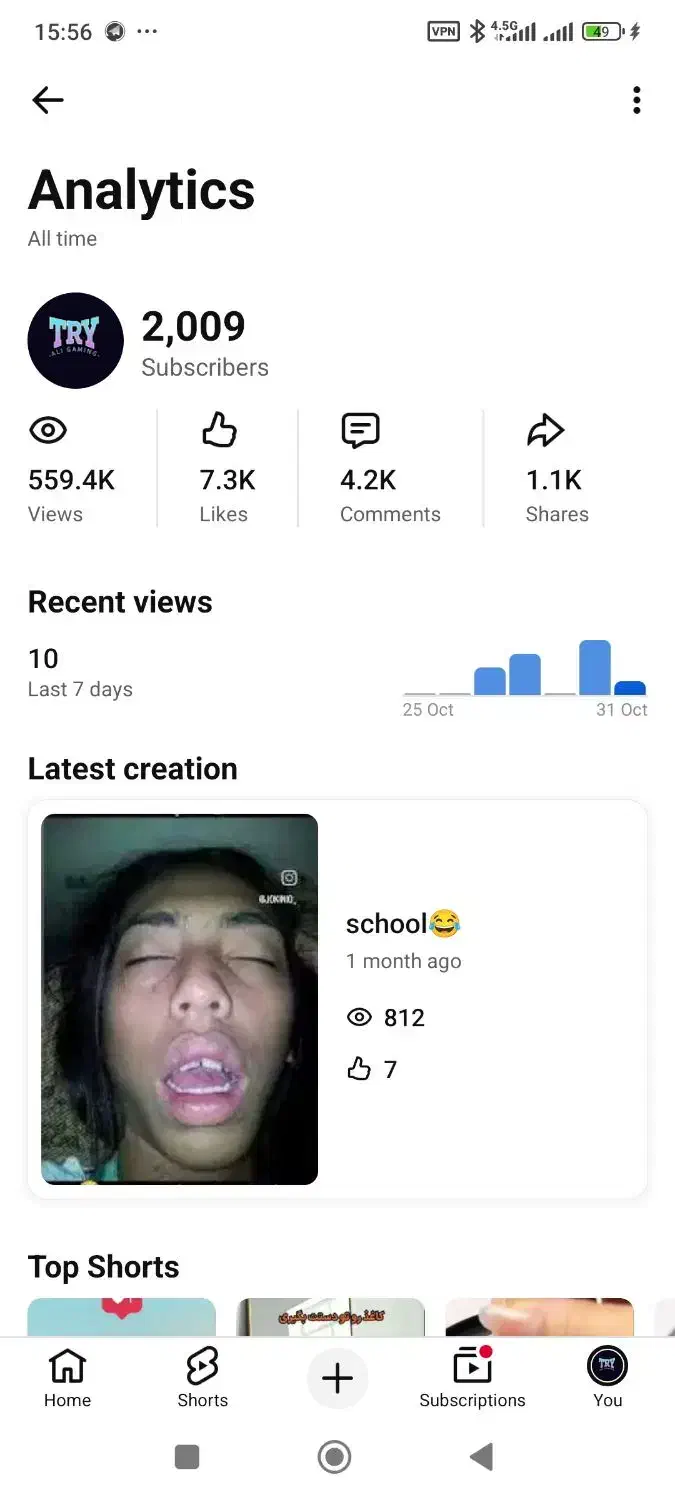Screen dimensions: 675x1500
Task: Open recent apps with the square button
Action: 187,1457
